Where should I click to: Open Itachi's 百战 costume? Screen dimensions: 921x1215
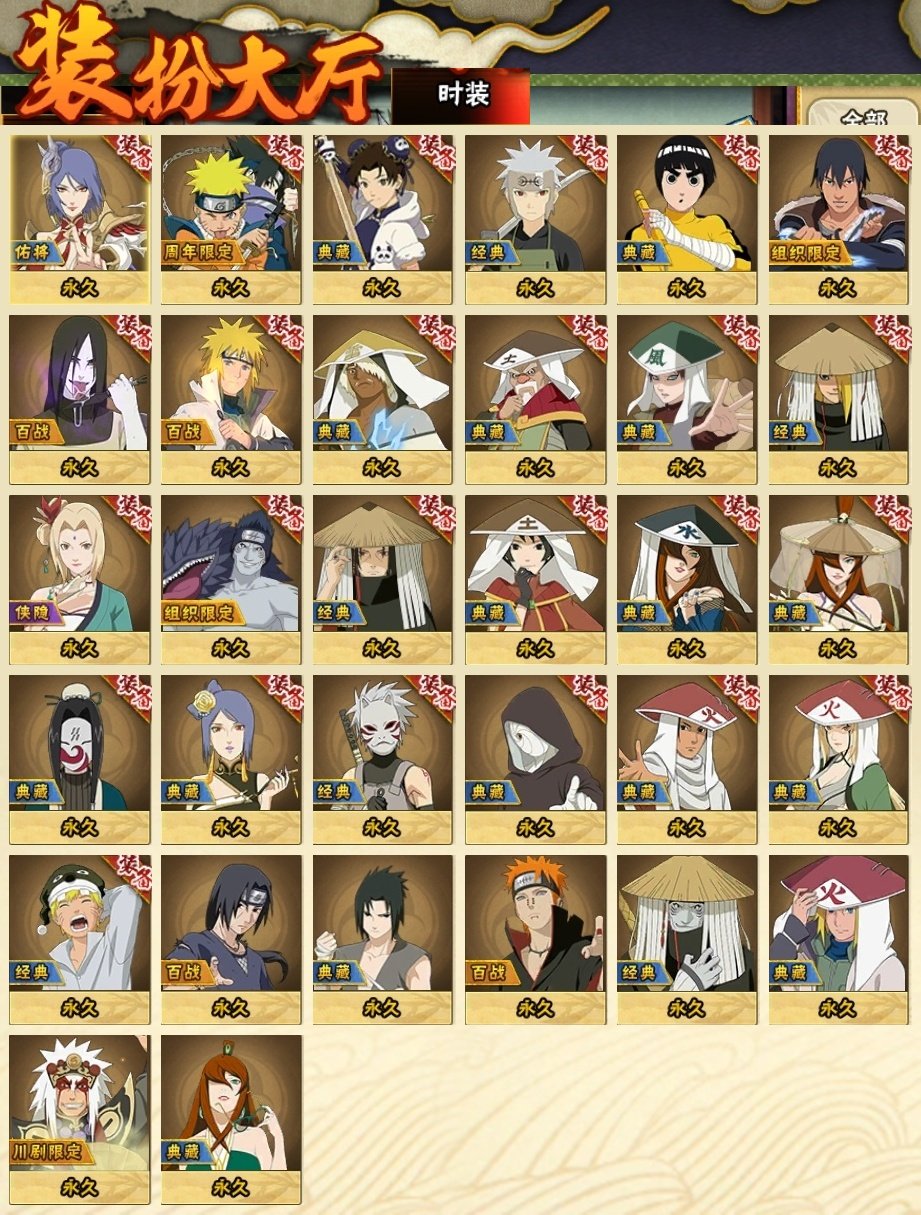[231, 925]
